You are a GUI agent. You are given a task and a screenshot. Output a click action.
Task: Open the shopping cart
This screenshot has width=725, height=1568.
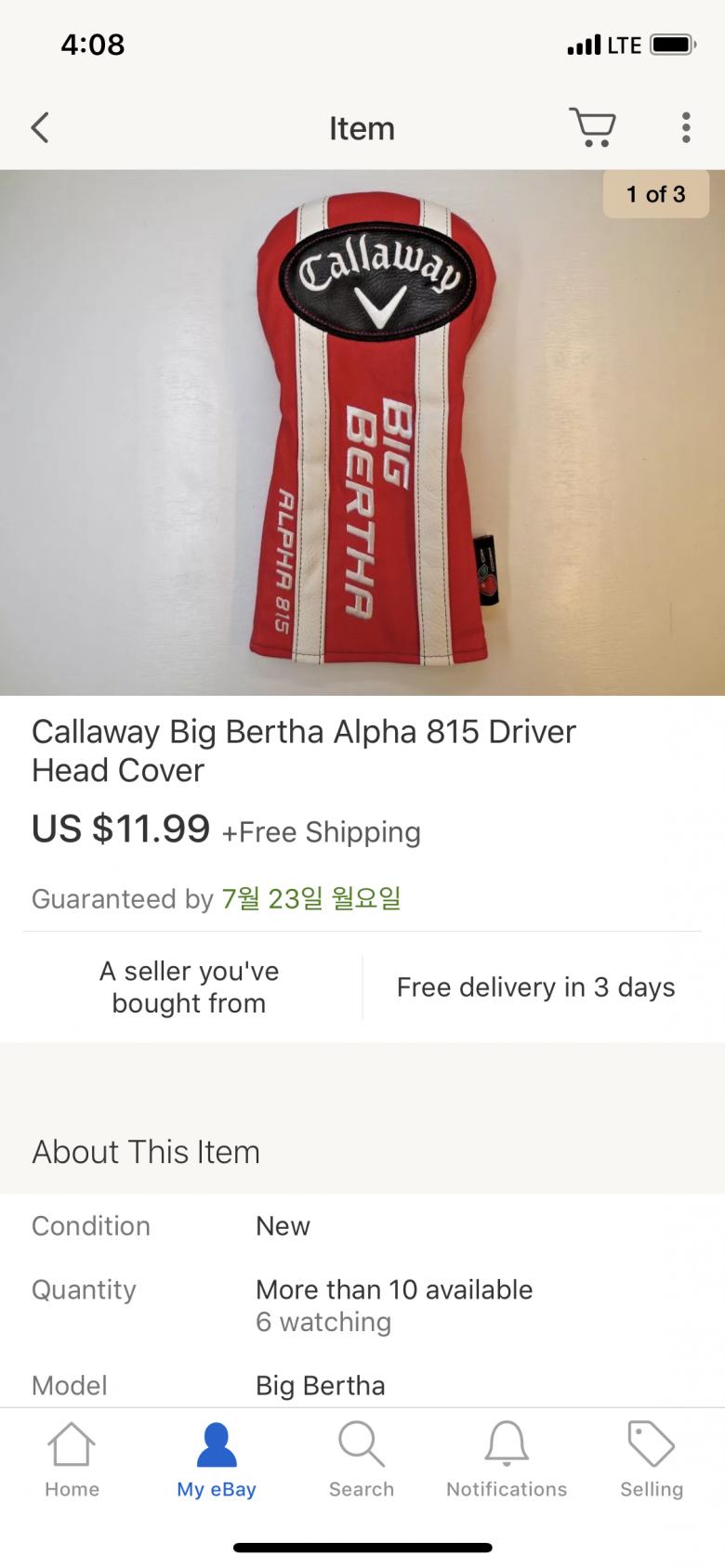point(593,127)
